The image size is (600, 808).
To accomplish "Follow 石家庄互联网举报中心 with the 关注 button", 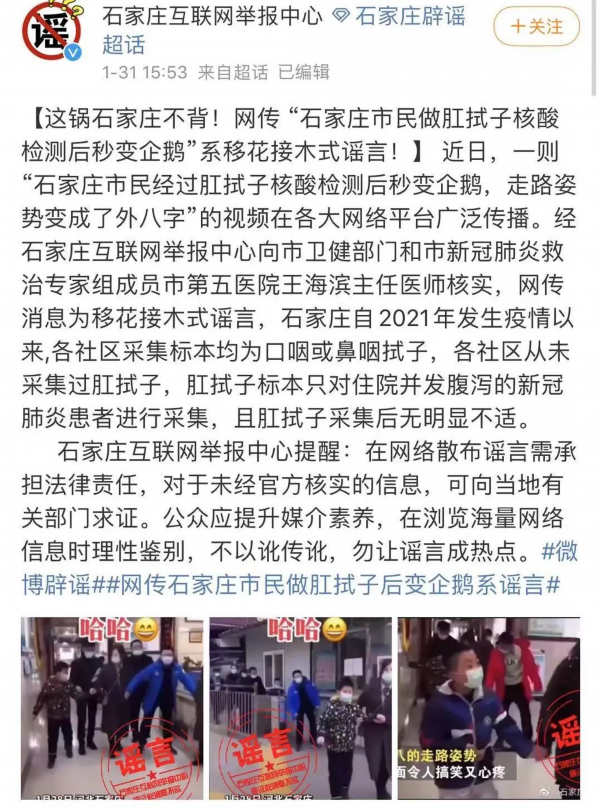I will point(537,27).
